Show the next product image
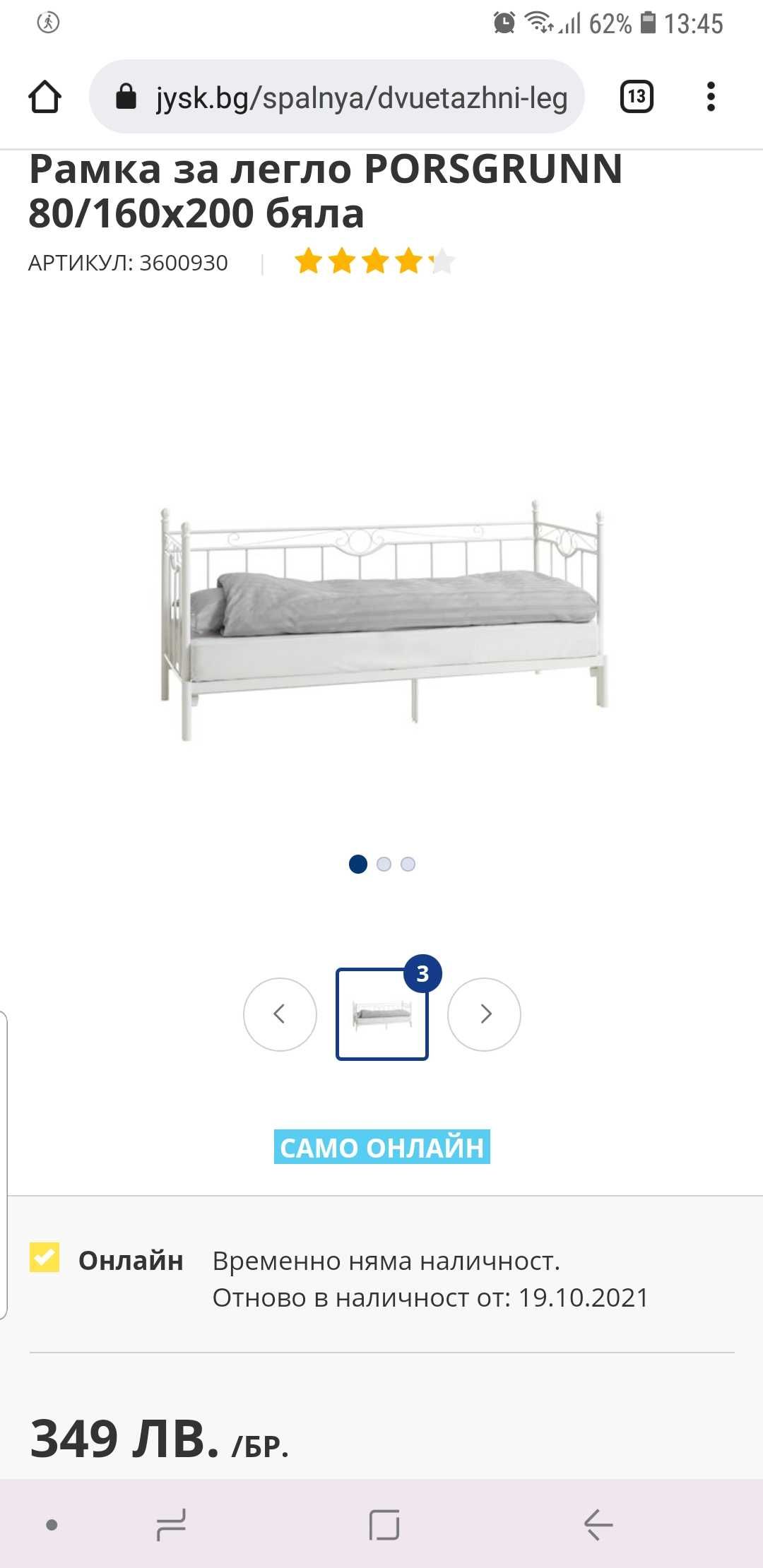 (485, 1014)
